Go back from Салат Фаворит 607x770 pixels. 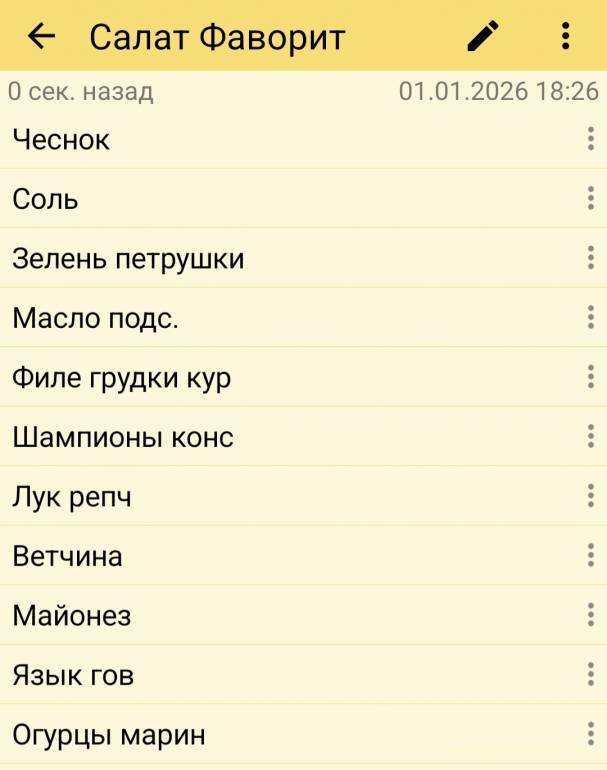coord(41,37)
